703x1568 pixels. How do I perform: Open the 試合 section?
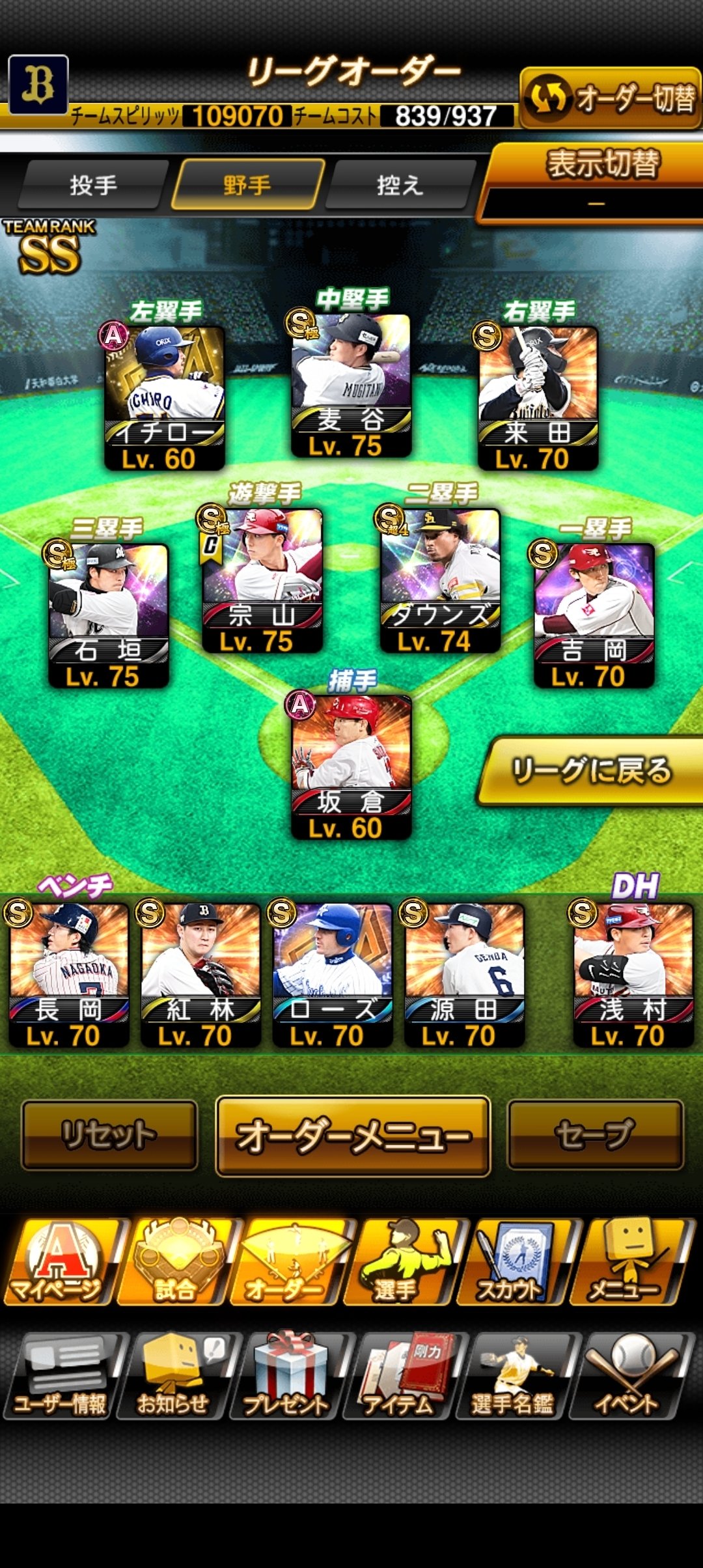tap(174, 1263)
